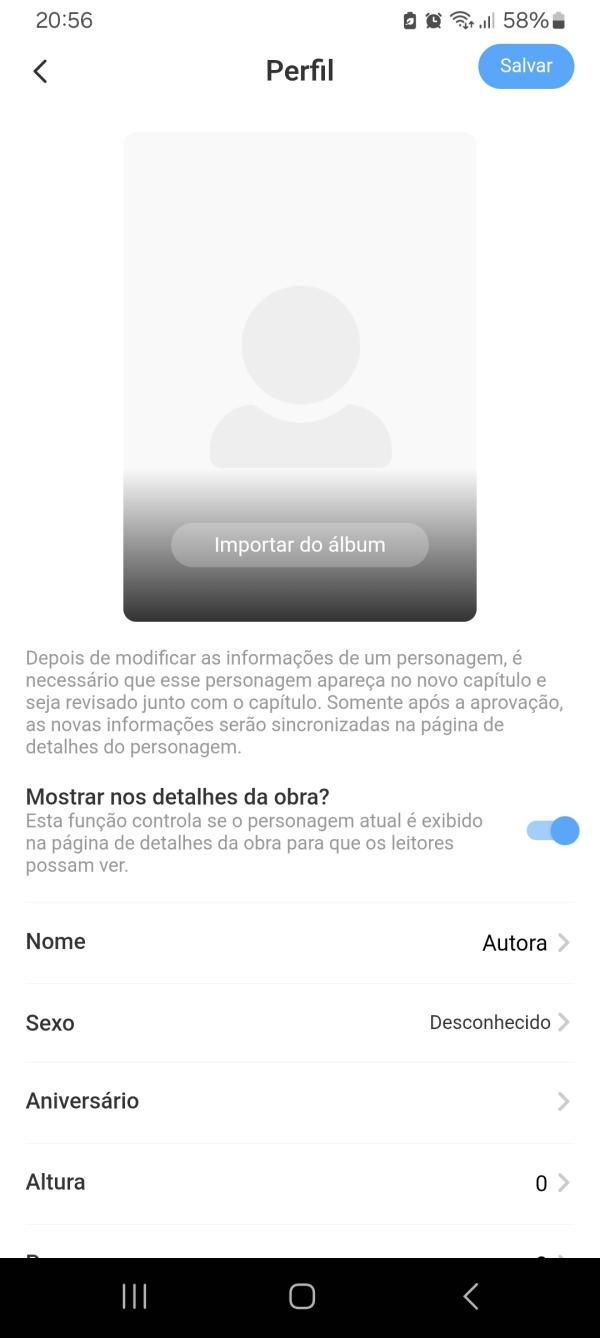The height and width of the screenshot is (1338, 600).
Task: Open the Nome row
Action: pyautogui.click(x=298, y=942)
